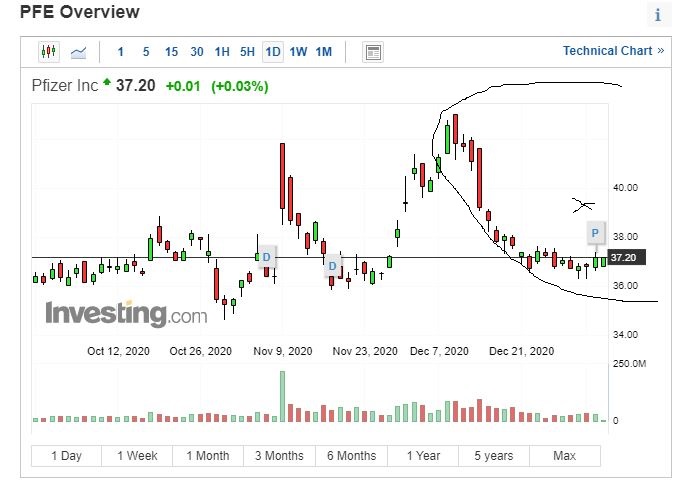Select the 1W interval
The height and width of the screenshot is (487, 678).
pos(298,51)
